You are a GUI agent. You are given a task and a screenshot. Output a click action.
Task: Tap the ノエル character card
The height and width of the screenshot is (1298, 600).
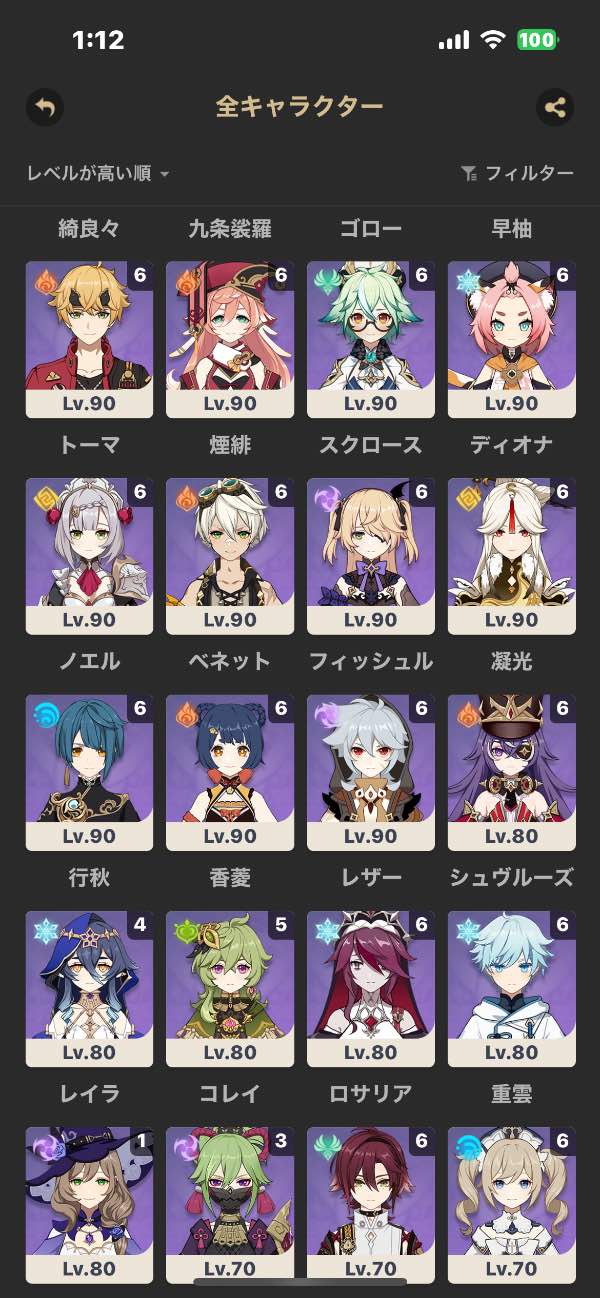(x=89, y=555)
